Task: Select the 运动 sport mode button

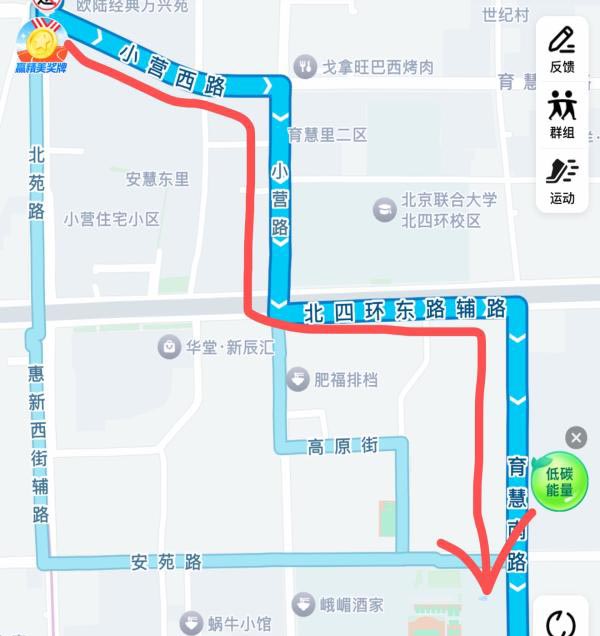Action: [x=562, y=179]
